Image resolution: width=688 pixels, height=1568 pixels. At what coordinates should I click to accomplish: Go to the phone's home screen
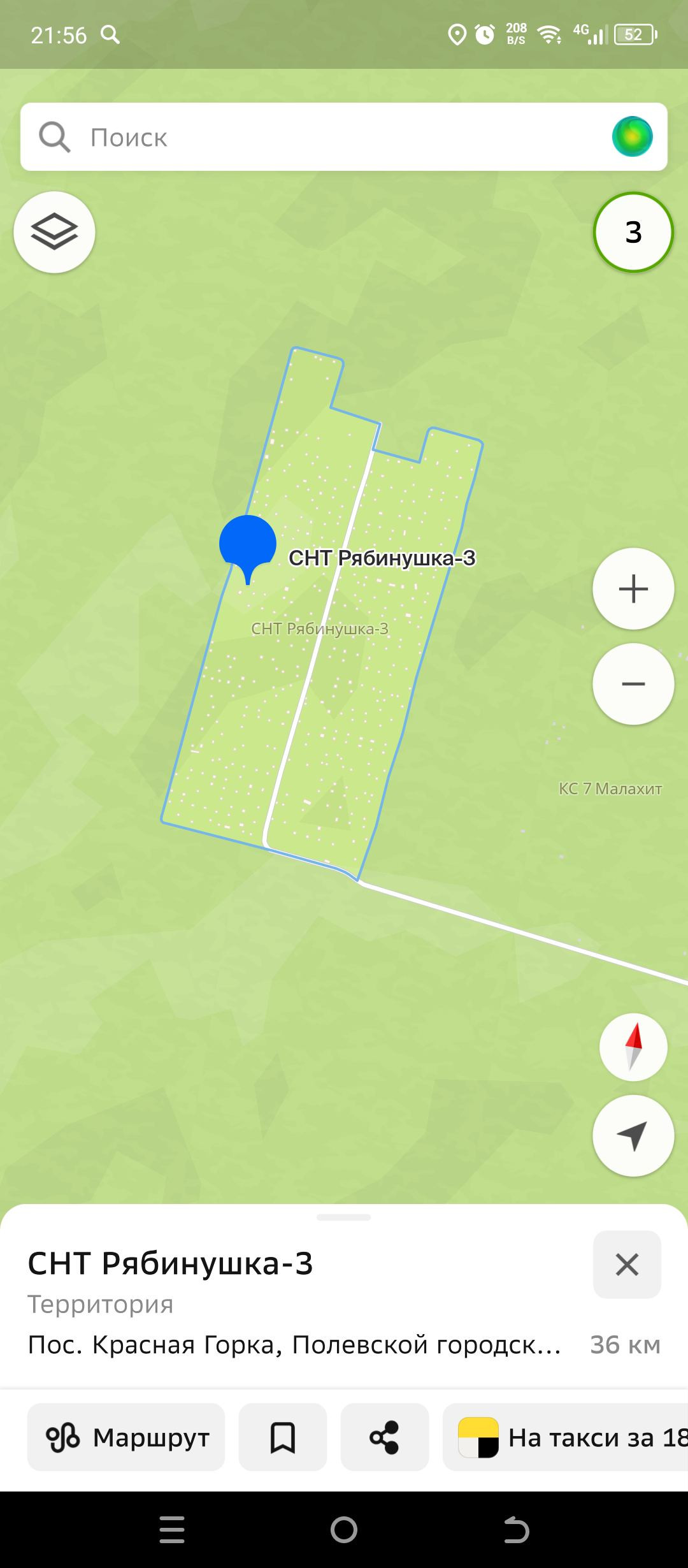(x=344, y=1530)
